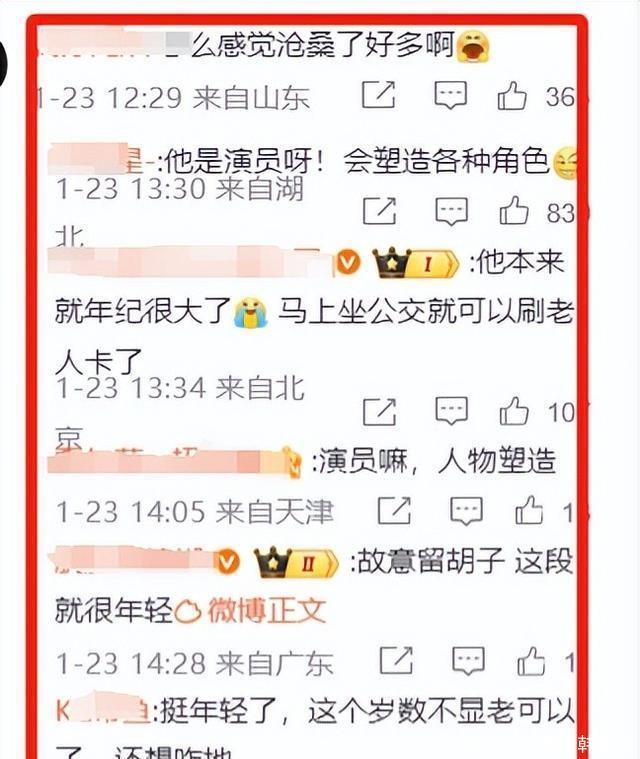
Task: Share the comment about 刷老人卡
Action: pyautogui.click(x=378, y=410)
